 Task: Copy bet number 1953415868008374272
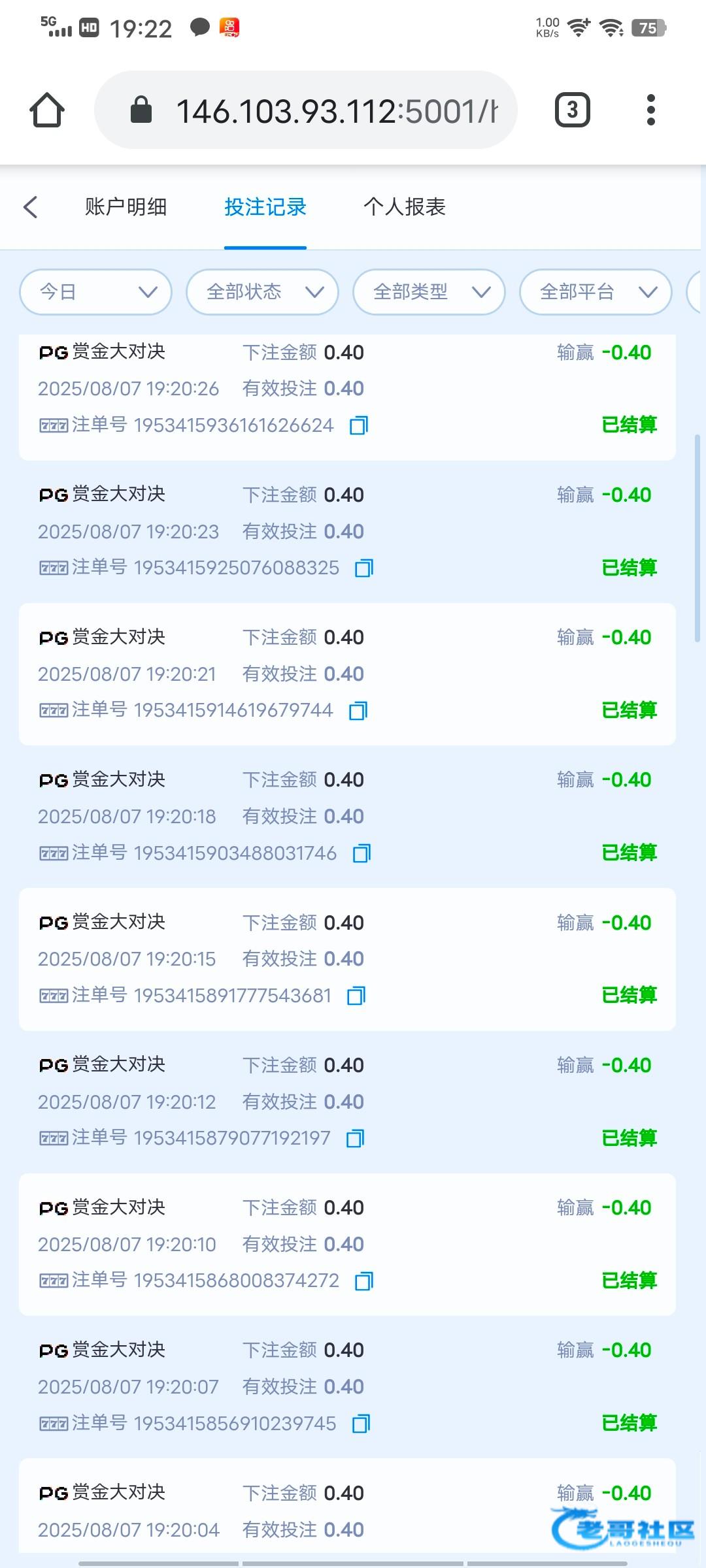point(364,1281)
